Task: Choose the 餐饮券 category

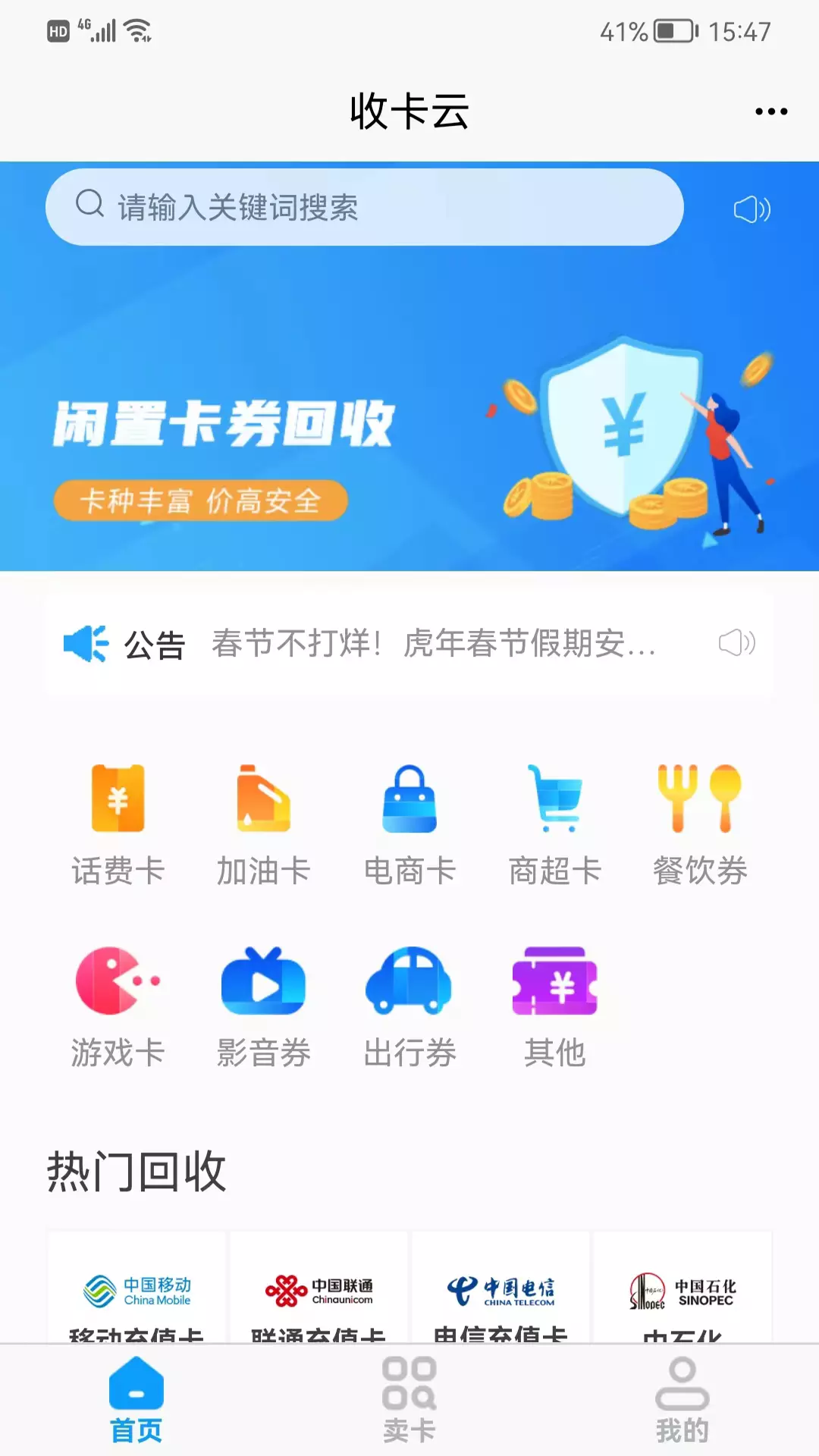Action: coord(701,827)
